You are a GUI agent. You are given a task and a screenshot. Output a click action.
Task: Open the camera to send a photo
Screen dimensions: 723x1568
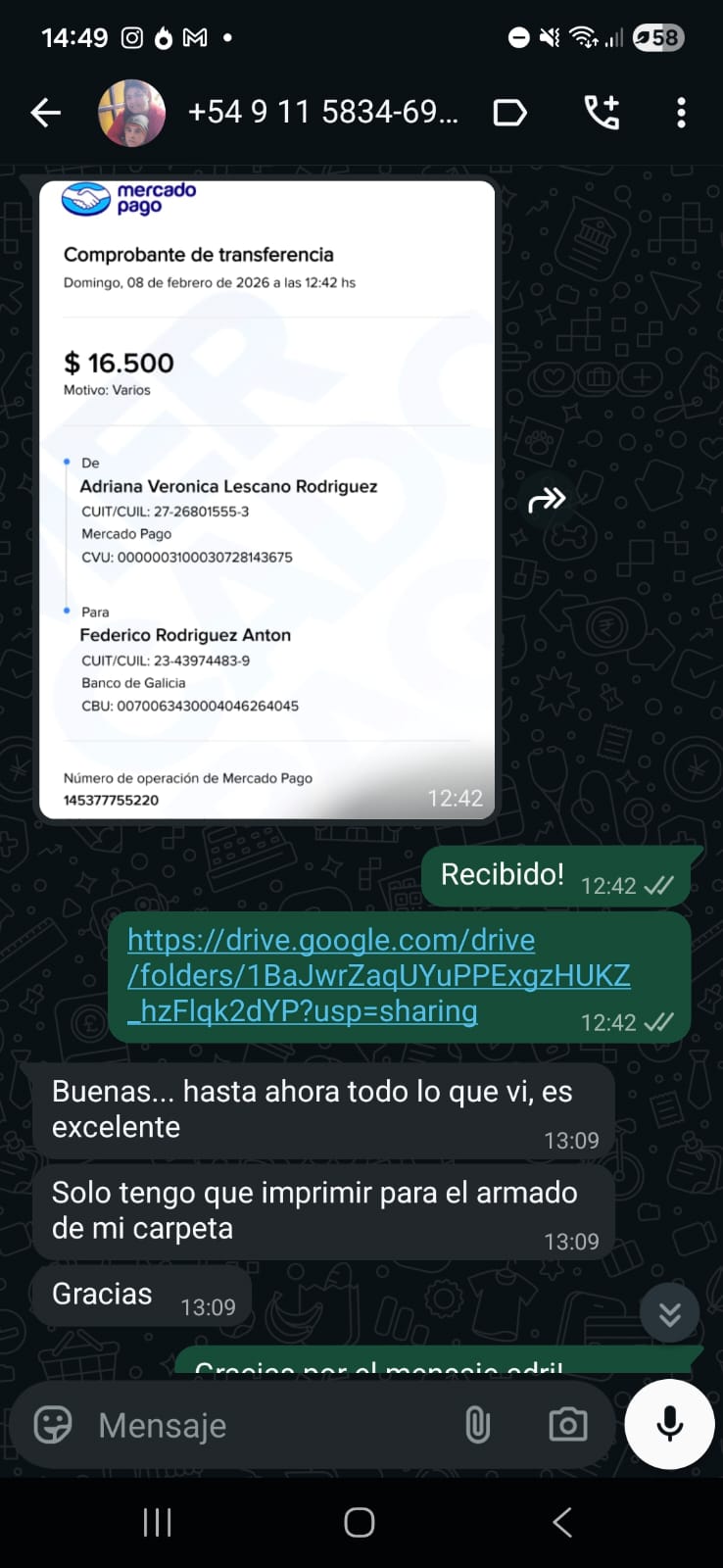click(x=568, y=1425)
